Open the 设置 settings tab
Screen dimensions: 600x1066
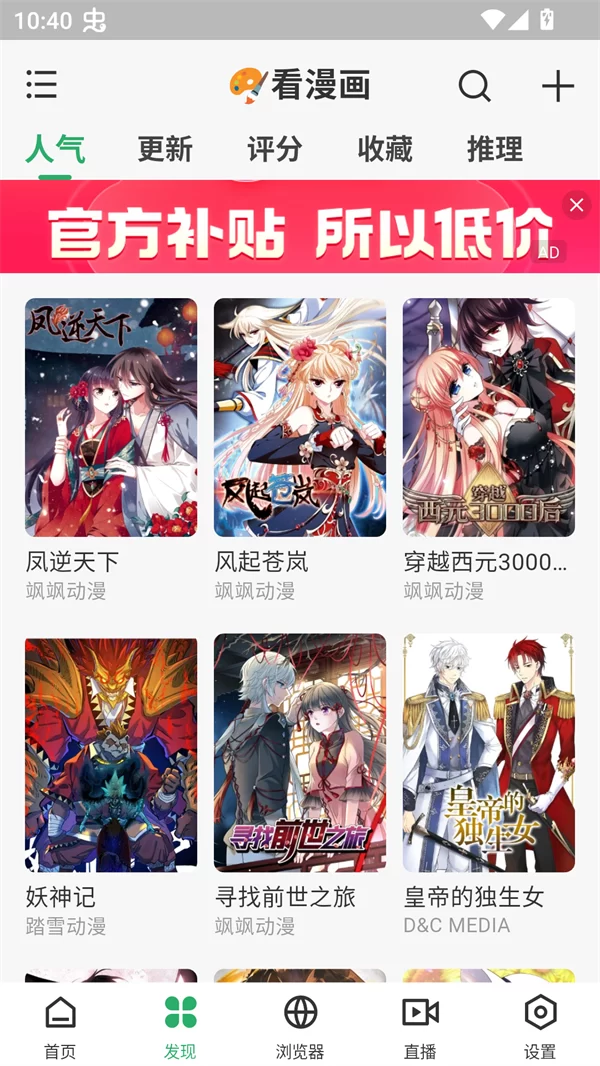pos(540,1027)
